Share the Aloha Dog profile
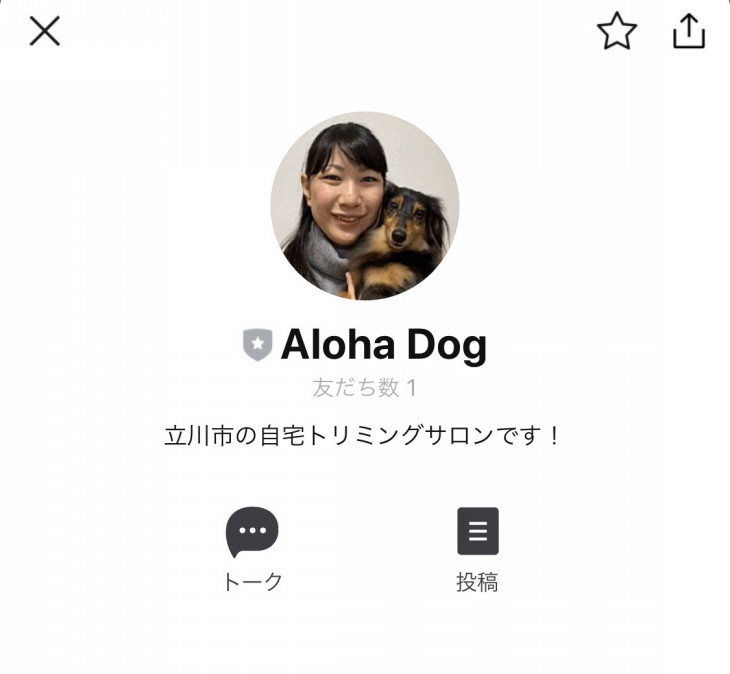Image resolution: width=730 pixels, height=674 pixels. point(689,32)
